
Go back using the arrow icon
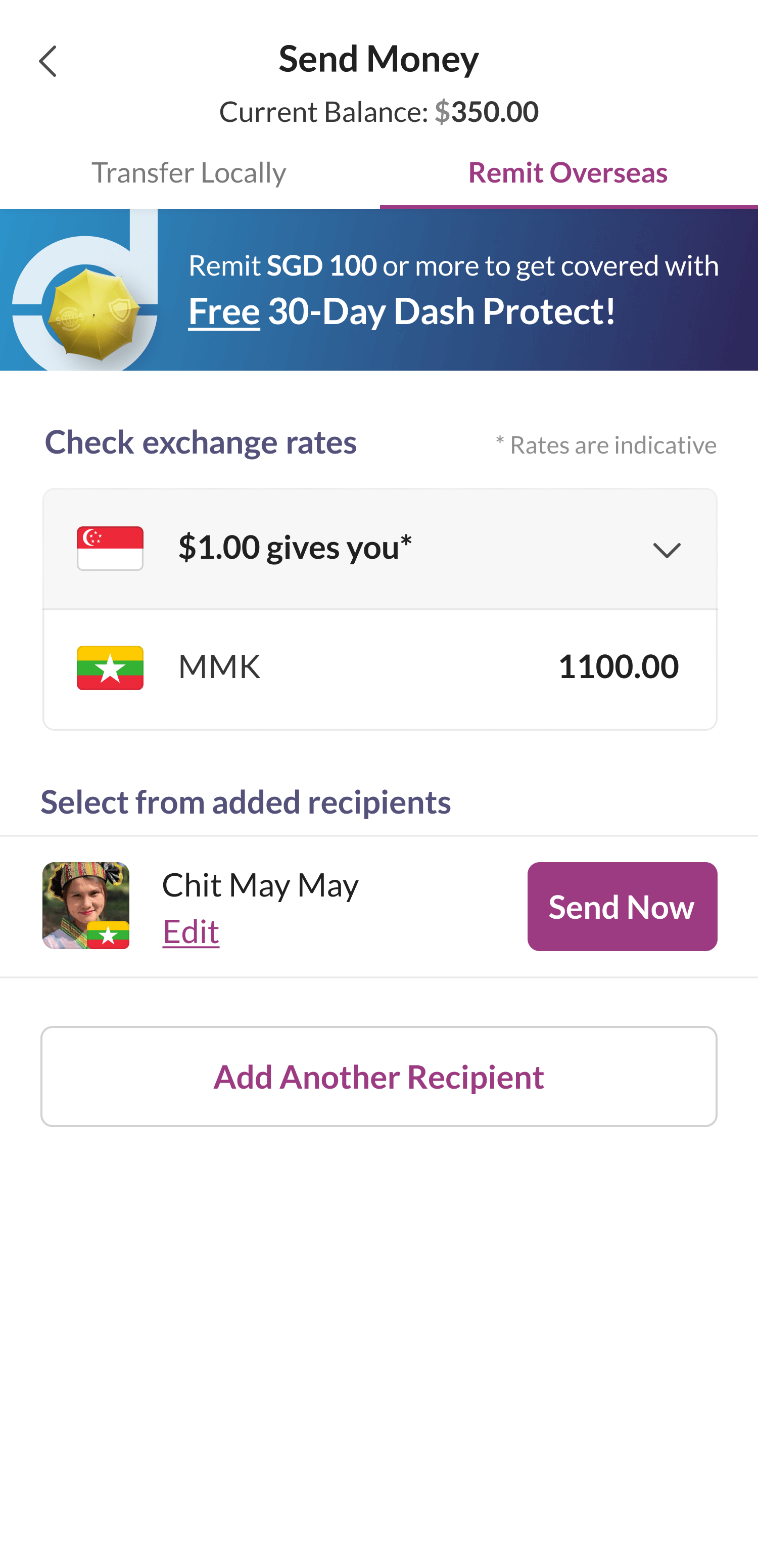[x=48, y=62]
